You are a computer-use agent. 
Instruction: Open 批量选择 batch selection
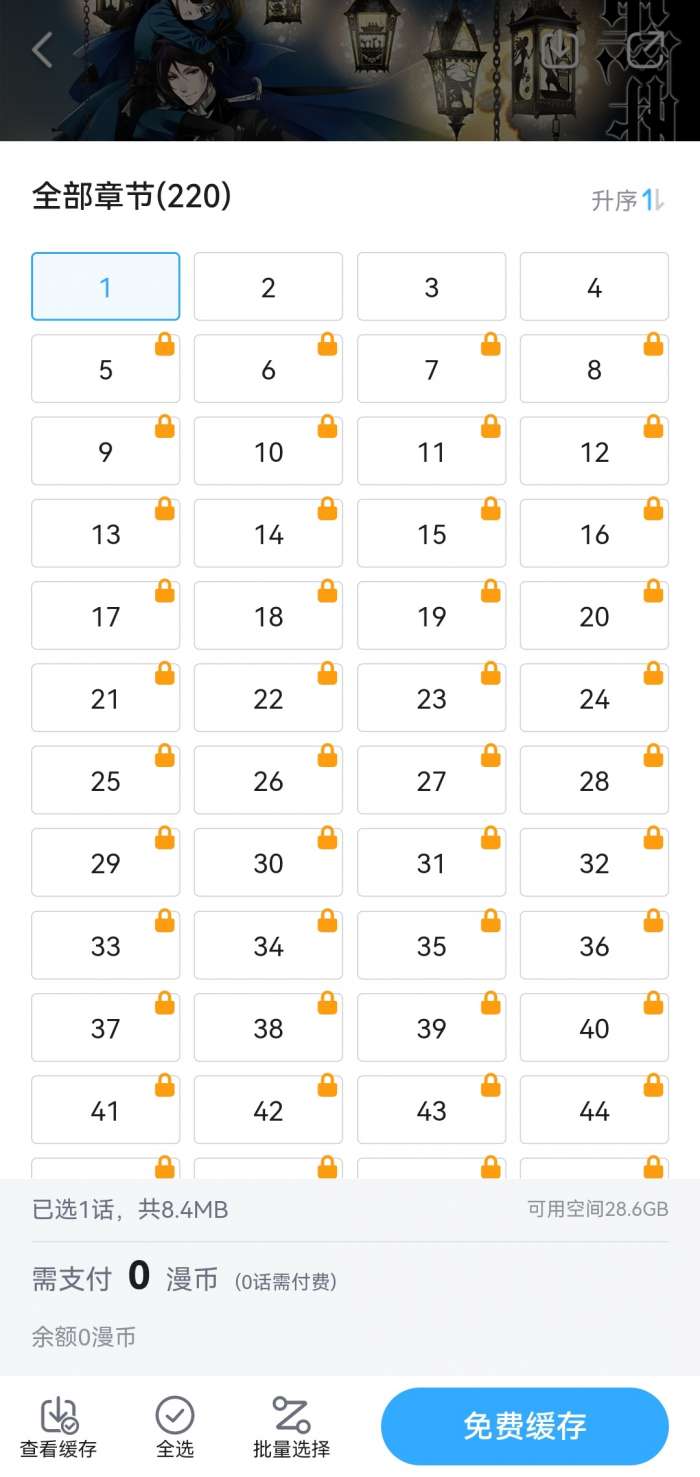click(x=291, y=1427)
